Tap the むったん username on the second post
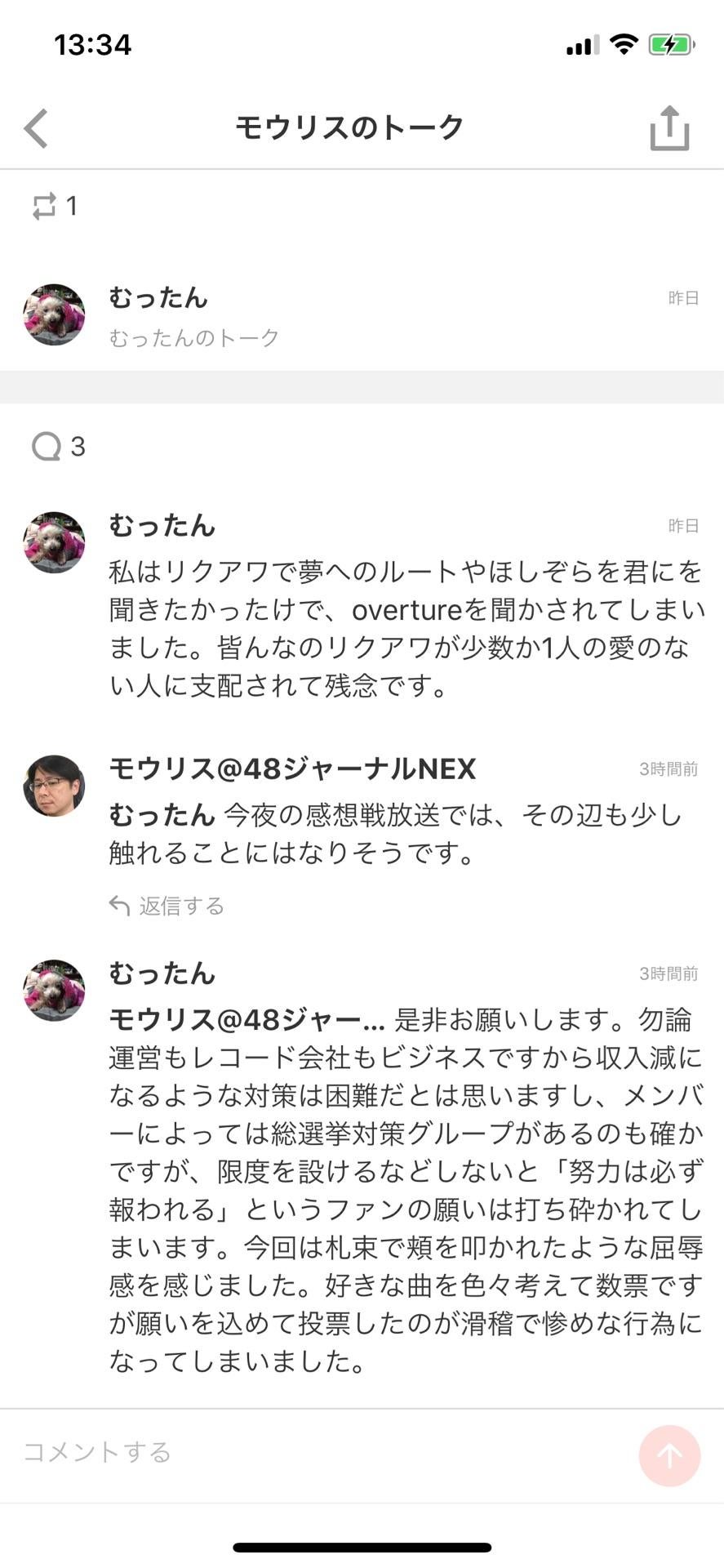 pos(161,527)
